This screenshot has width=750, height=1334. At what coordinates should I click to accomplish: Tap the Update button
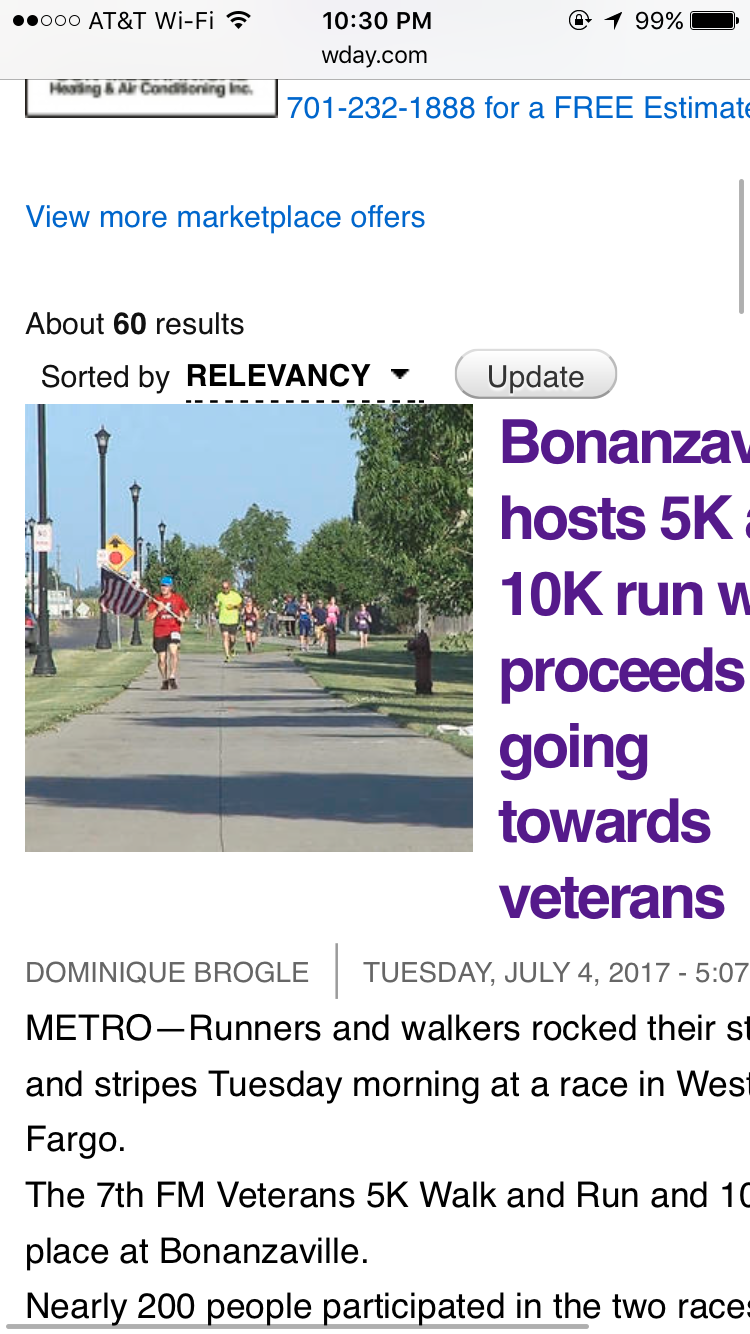pos(535,376)
